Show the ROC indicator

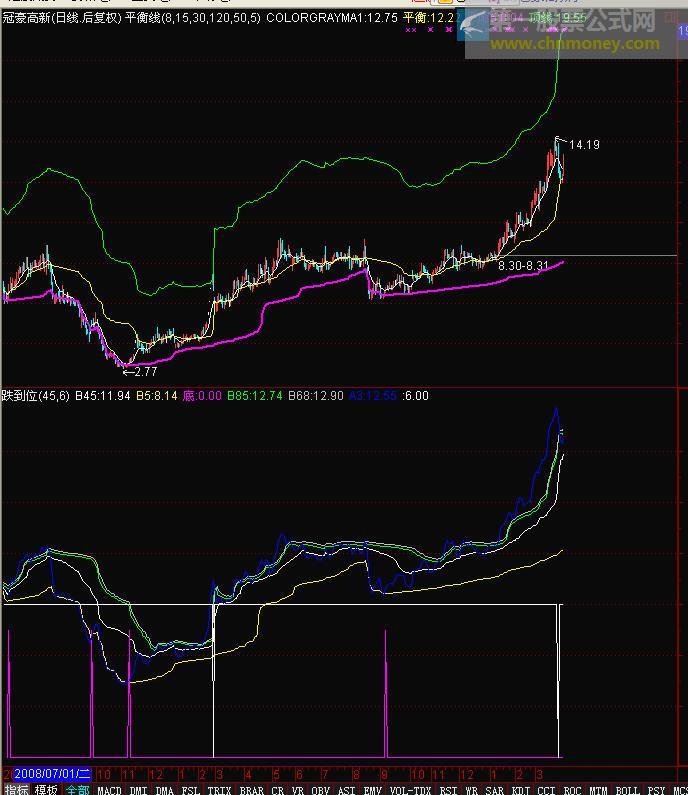point(572,789)
